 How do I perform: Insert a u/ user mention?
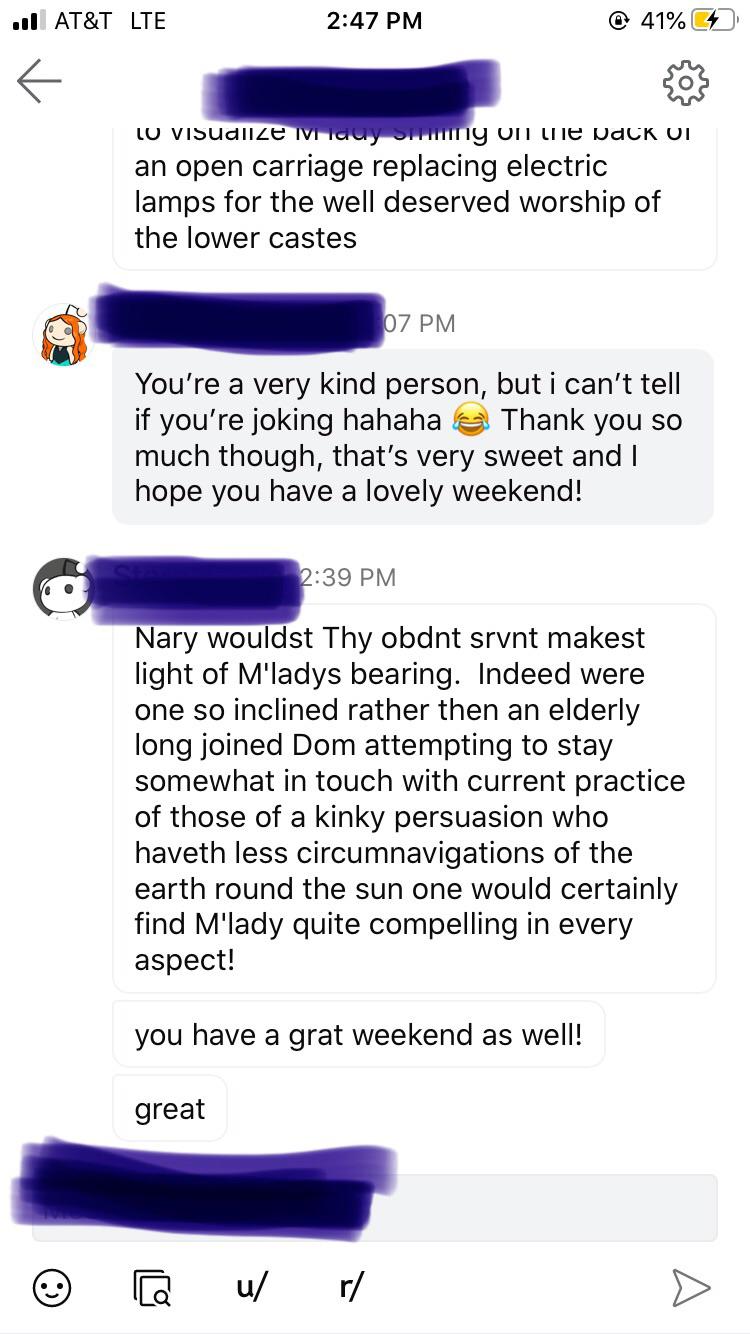[251, 1287]
